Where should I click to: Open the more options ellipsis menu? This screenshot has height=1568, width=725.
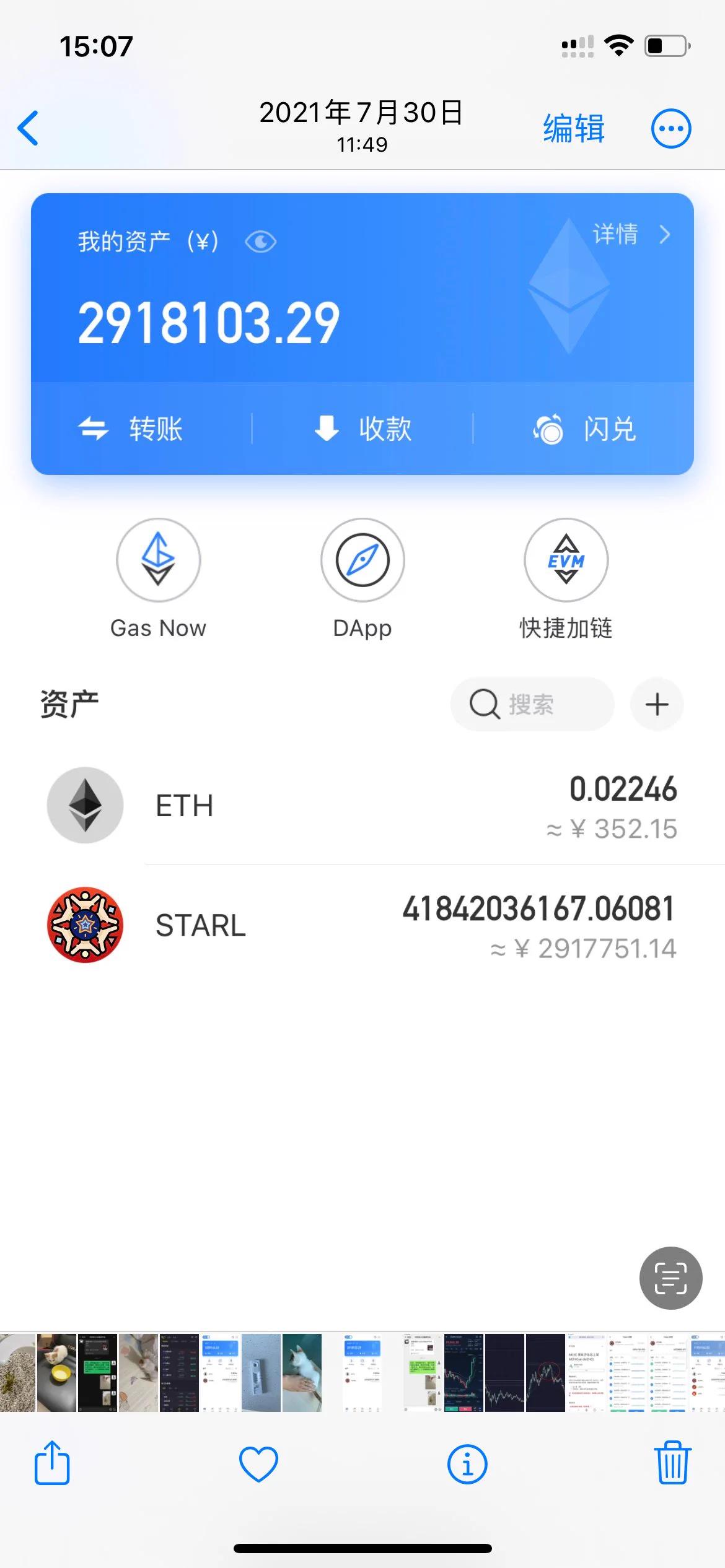(670, 129)
